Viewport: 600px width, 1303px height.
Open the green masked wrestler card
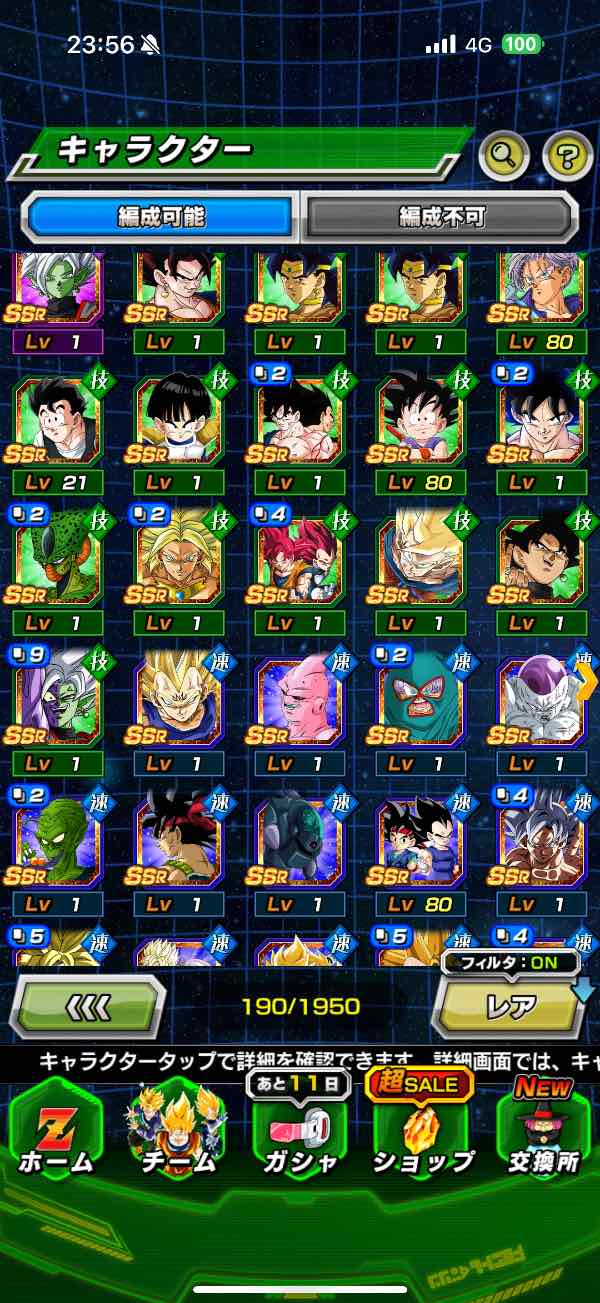pos(420,701)
